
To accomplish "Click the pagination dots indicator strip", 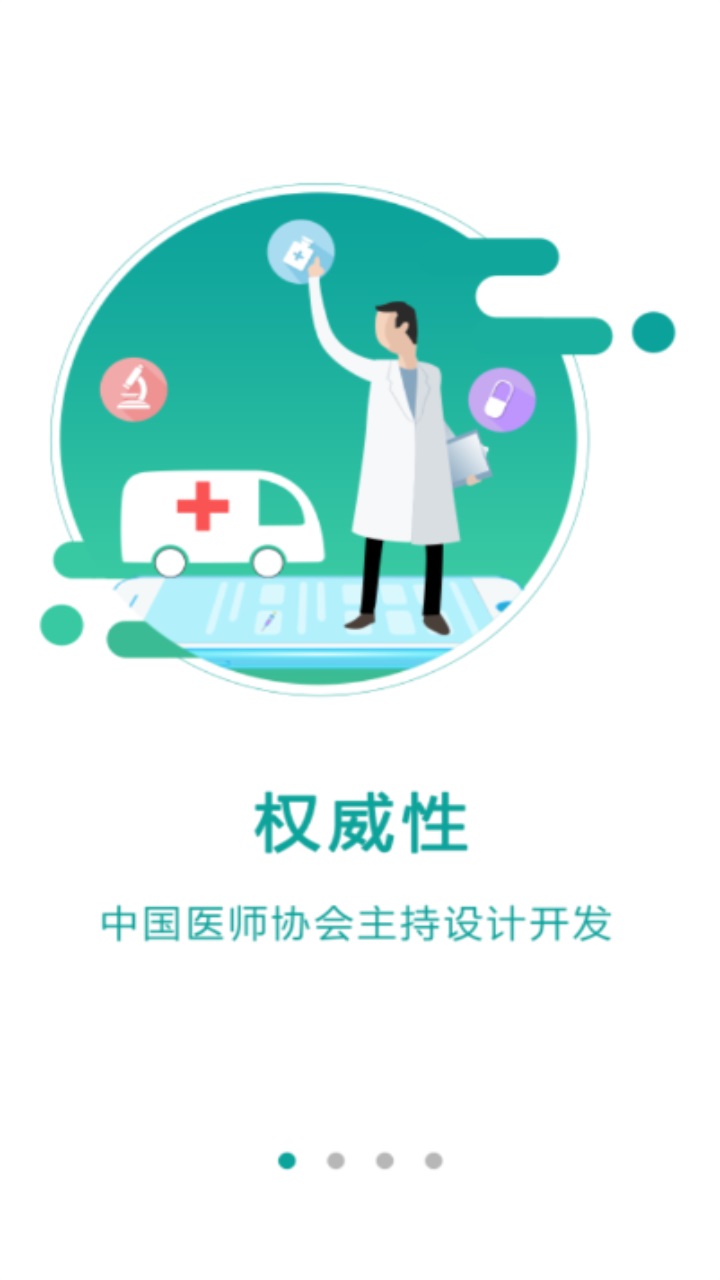I will coord(360,1162).
